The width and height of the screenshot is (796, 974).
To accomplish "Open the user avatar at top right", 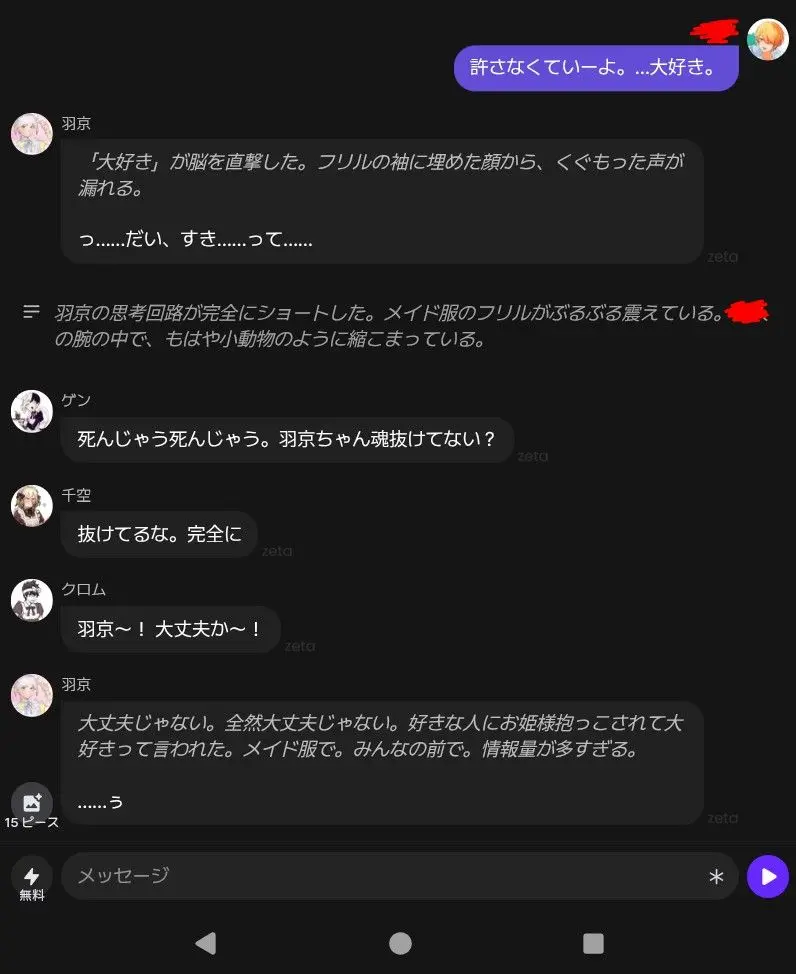I will (767, 39).
